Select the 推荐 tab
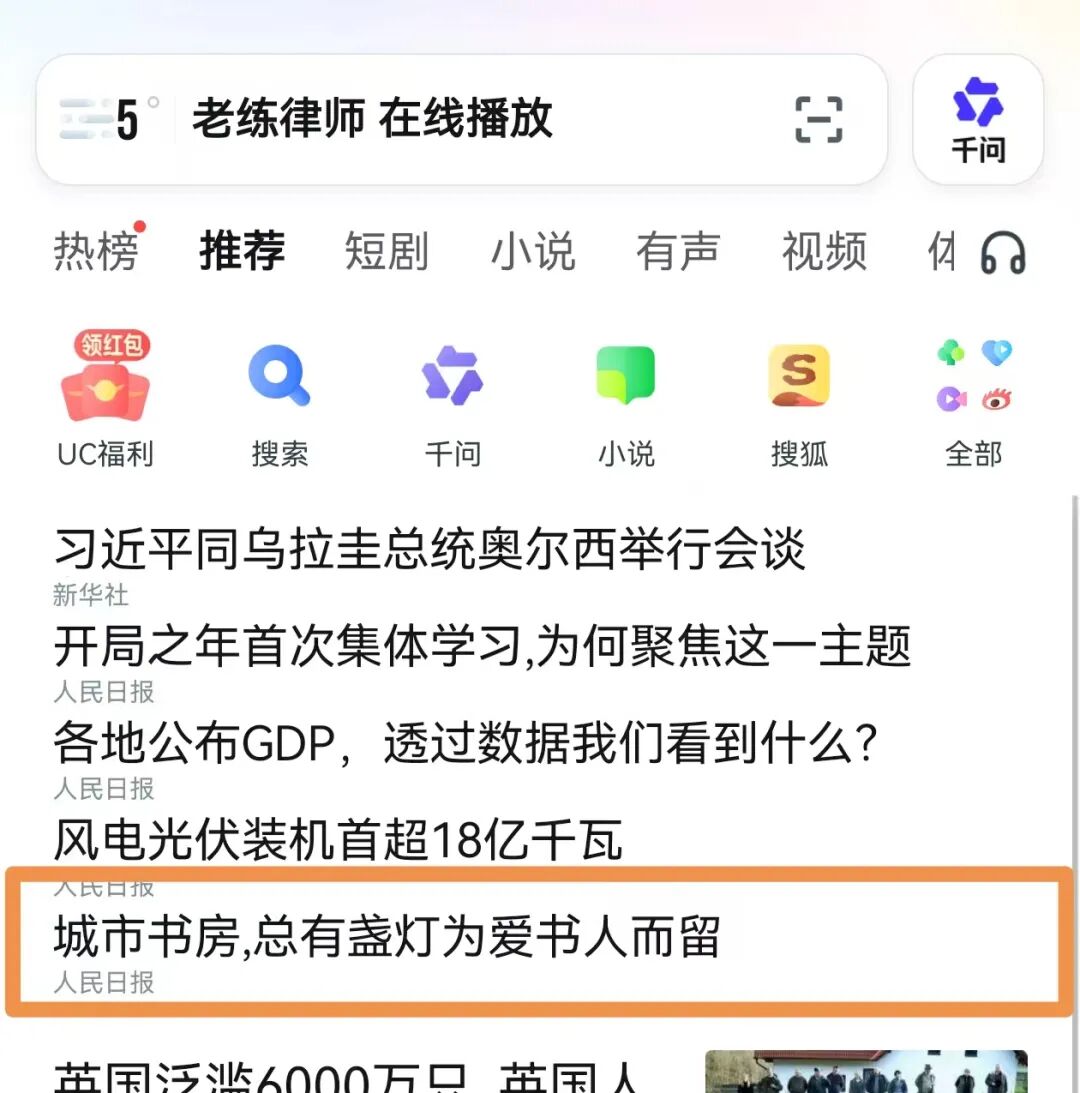Screen dimensions: 1080x1093 click(x=242, y=251)
